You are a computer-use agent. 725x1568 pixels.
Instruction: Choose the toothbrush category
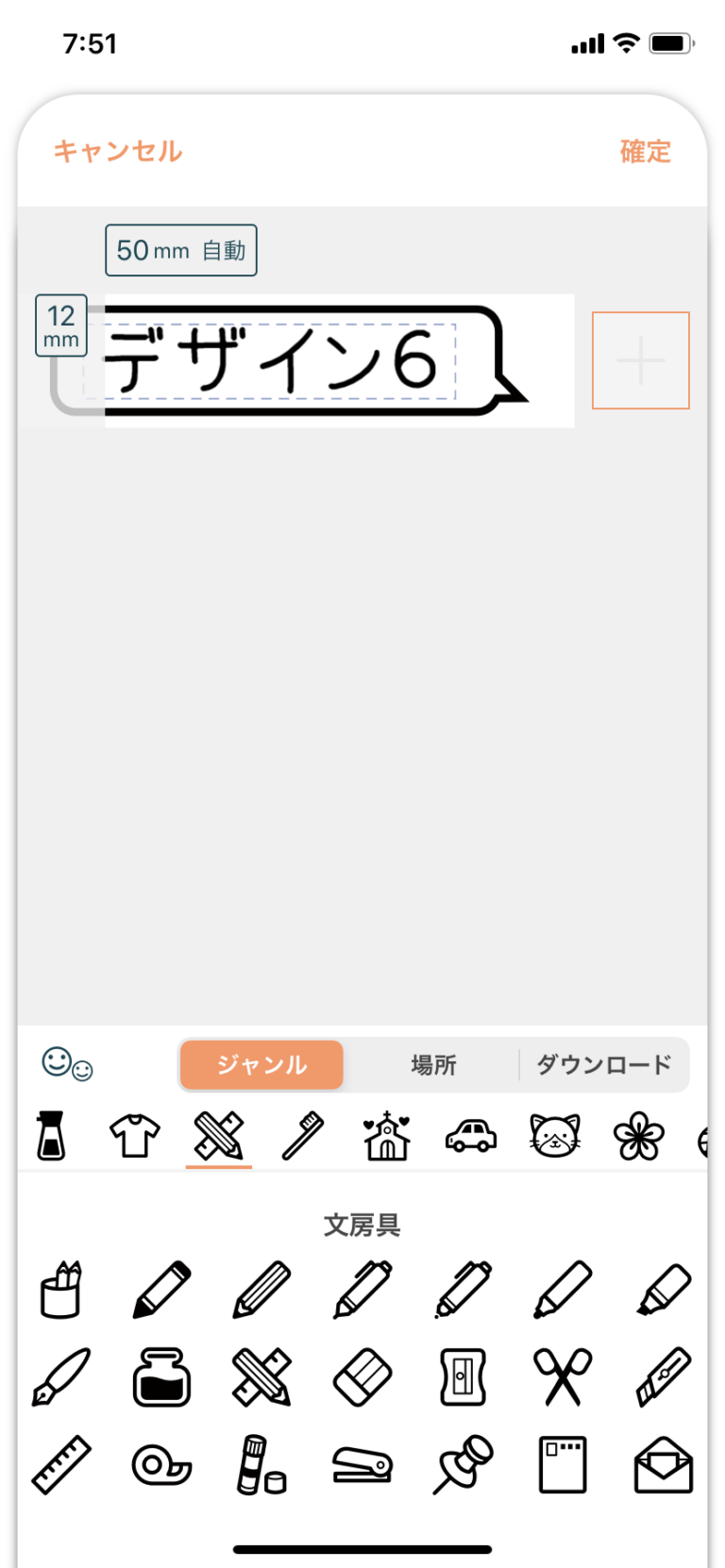pos(303,1135)
